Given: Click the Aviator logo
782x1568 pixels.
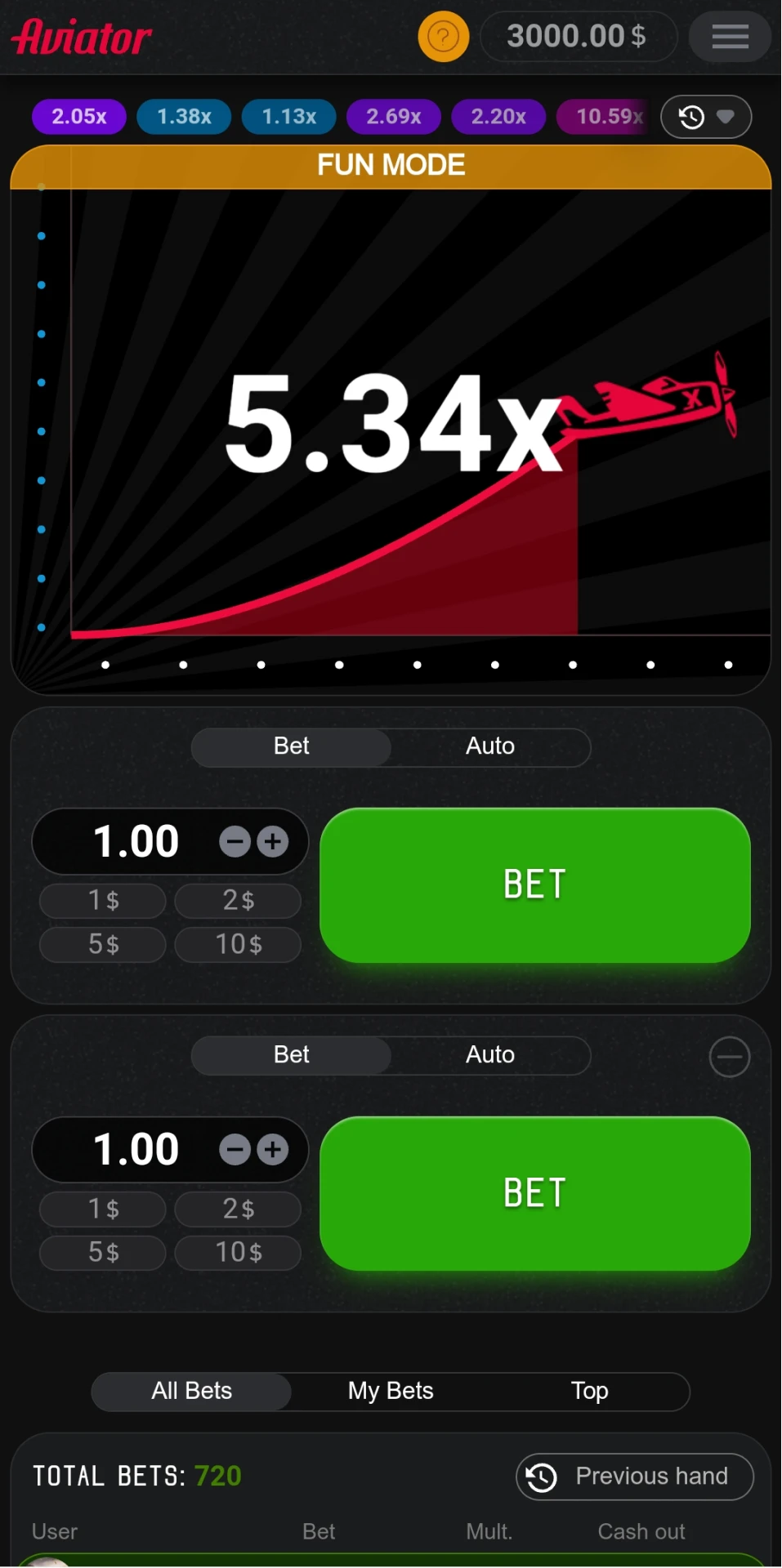Looking at the screenshot, I should pos(81,36).
